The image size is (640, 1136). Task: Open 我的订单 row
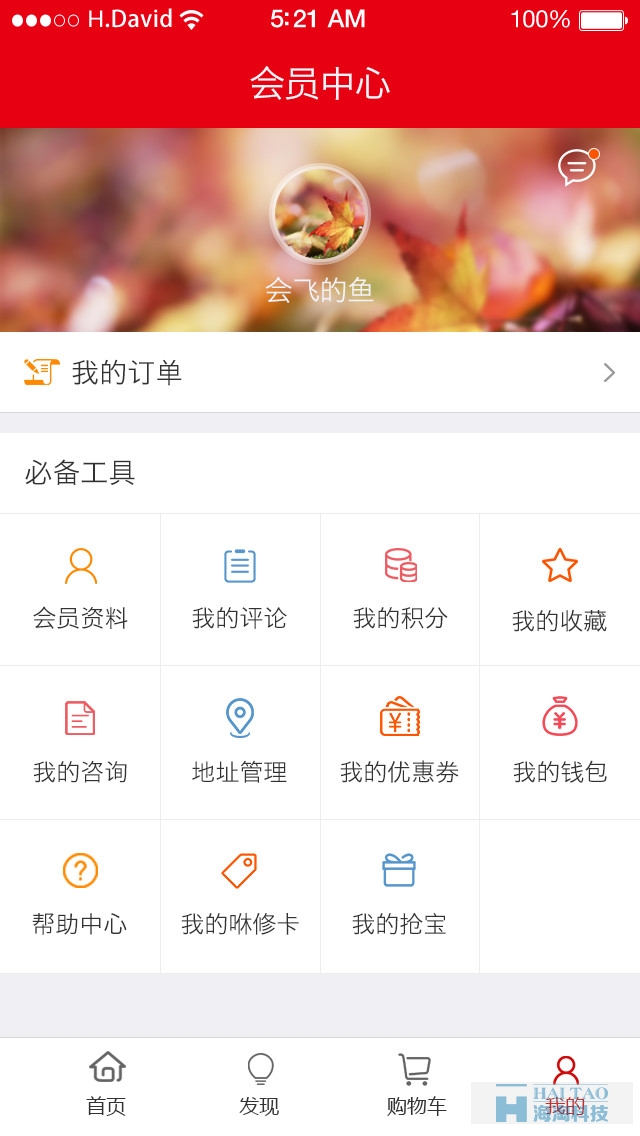320,372
